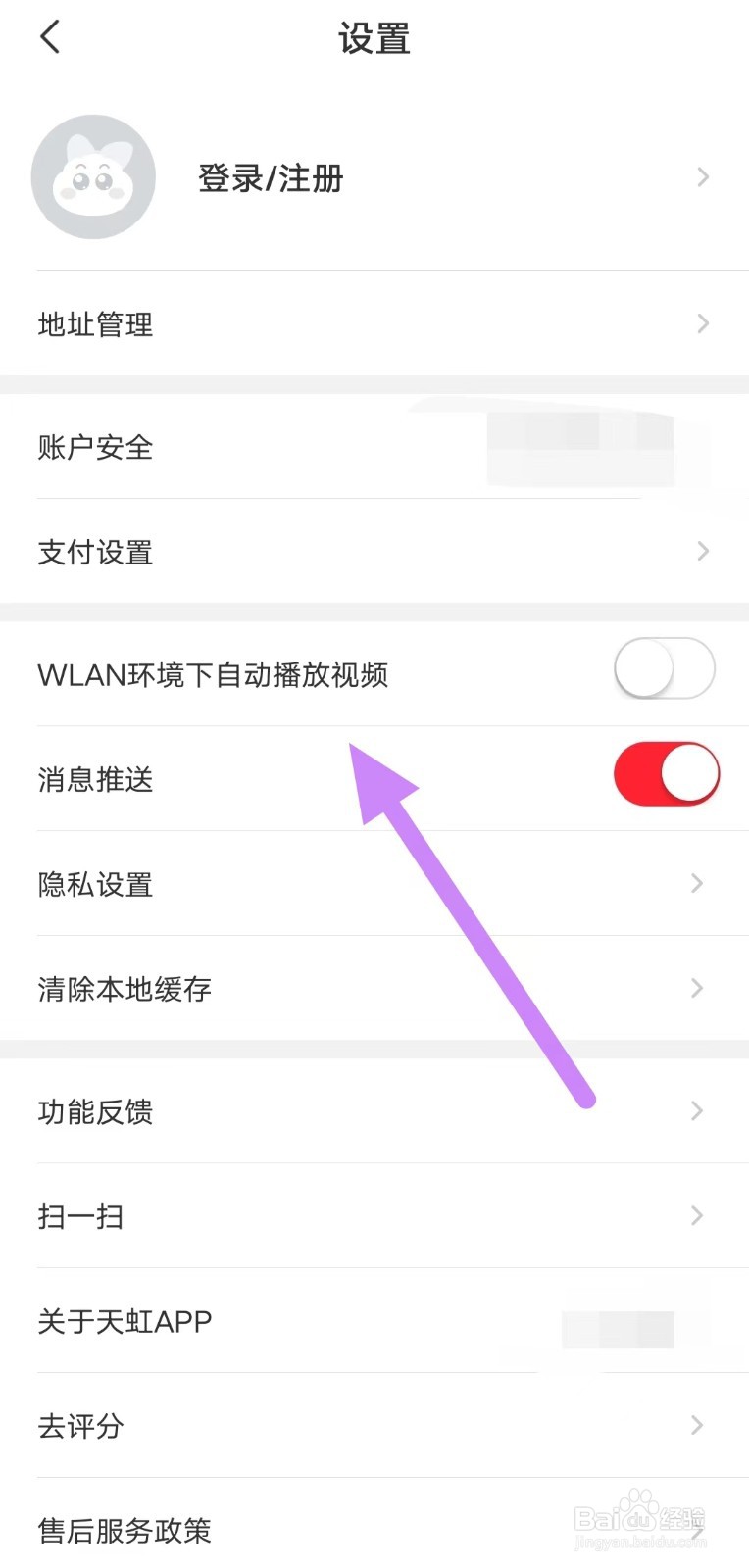Select the 设置 title at the top
Screen dimensions: 749x1568
click(374, 39)
